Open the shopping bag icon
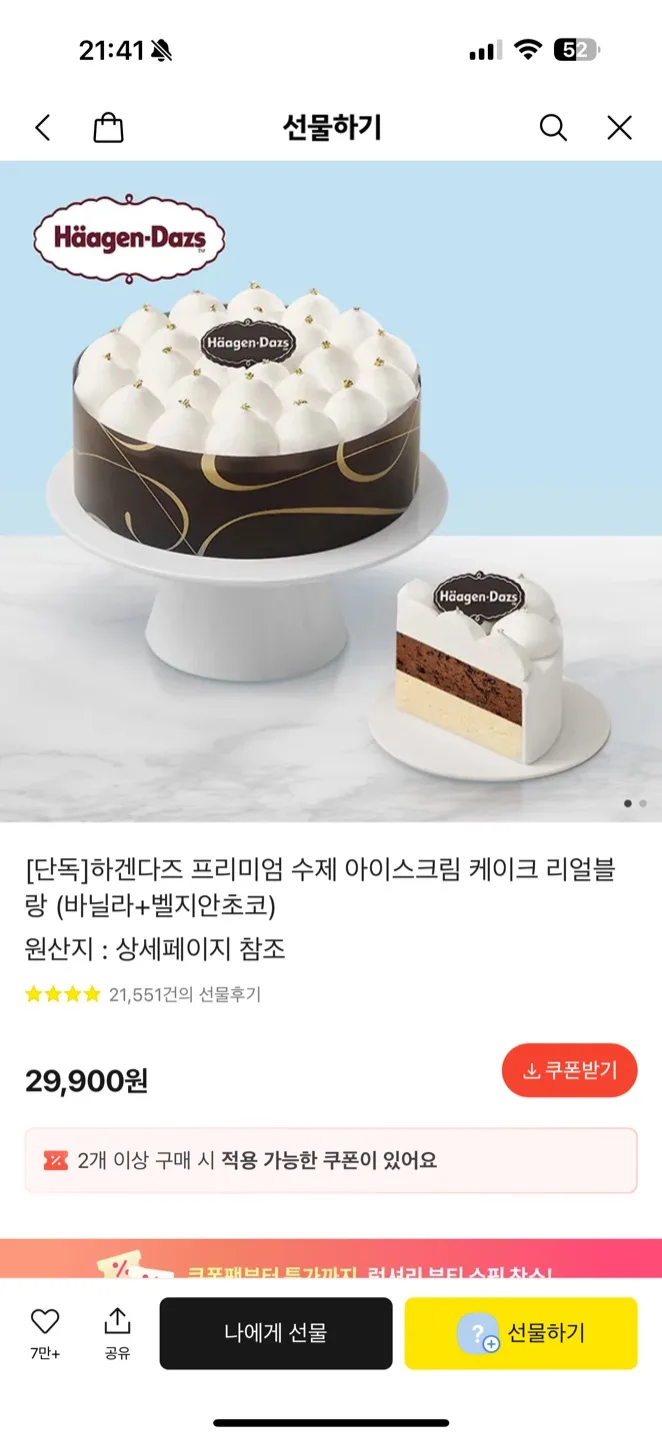The width and height of the screenshot is (662, 1440). [x=108, y=128]
